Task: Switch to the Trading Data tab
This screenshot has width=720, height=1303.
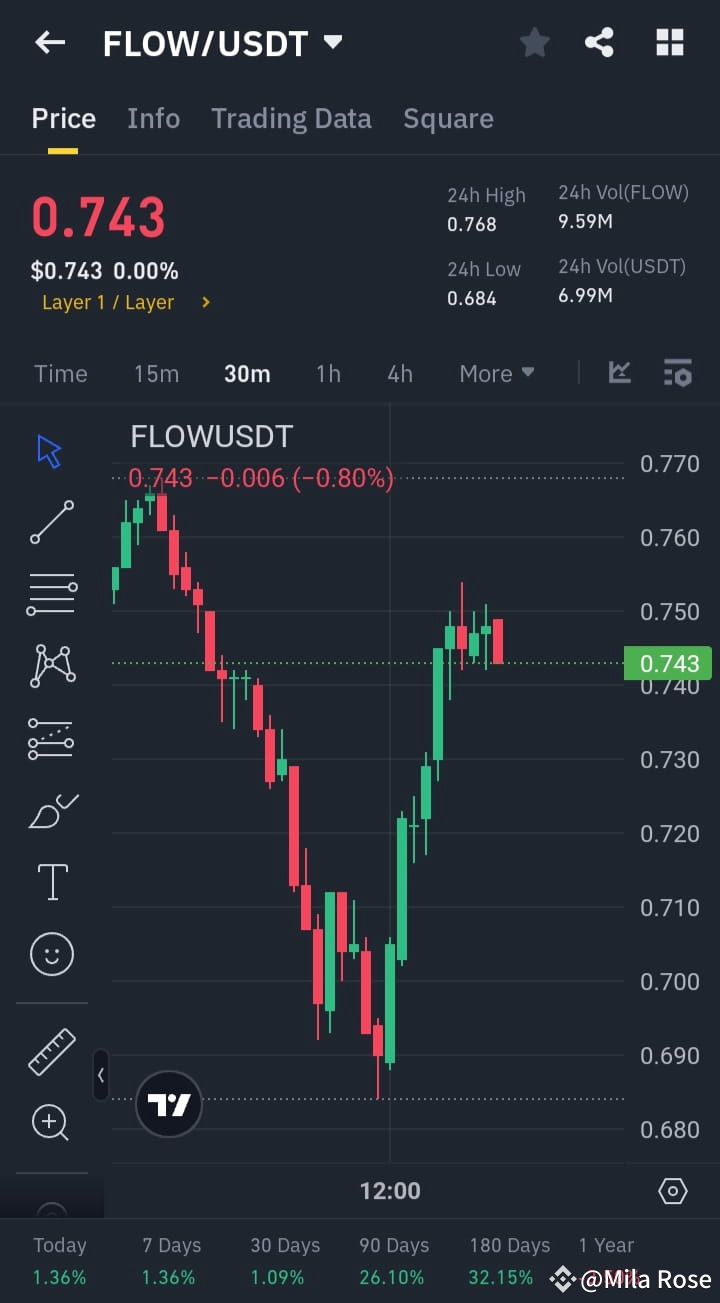Action: coord(291,118)
